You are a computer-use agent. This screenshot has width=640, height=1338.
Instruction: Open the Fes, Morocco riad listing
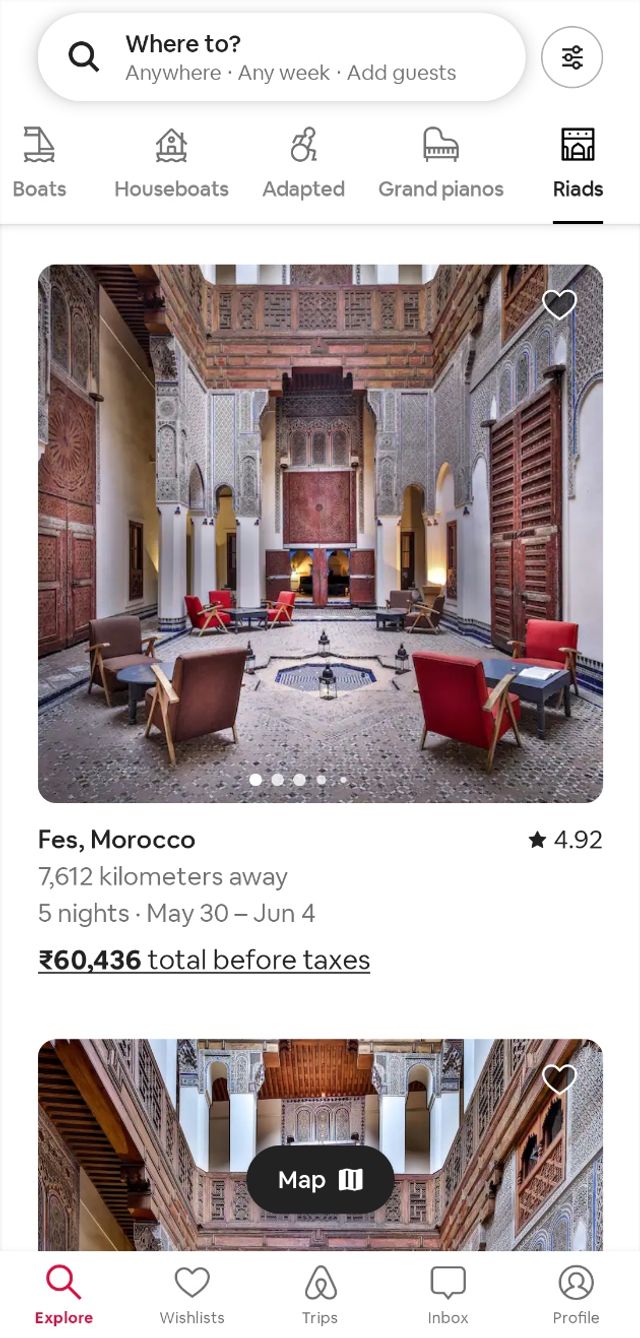pos(320,533)
